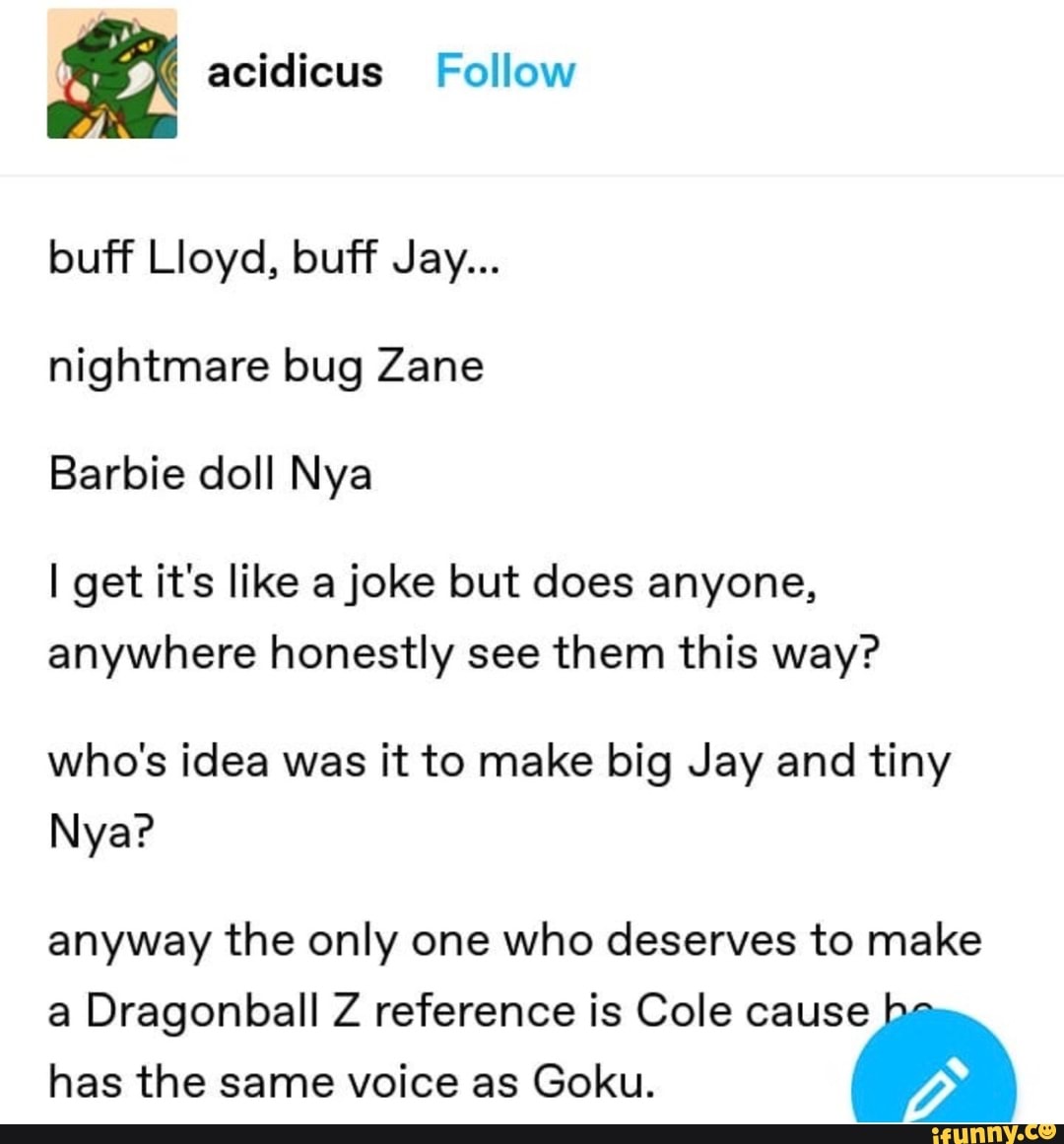Click the divider line below the header
The height and width of the screenshot is (1144, 1064).
pos(532,173)
